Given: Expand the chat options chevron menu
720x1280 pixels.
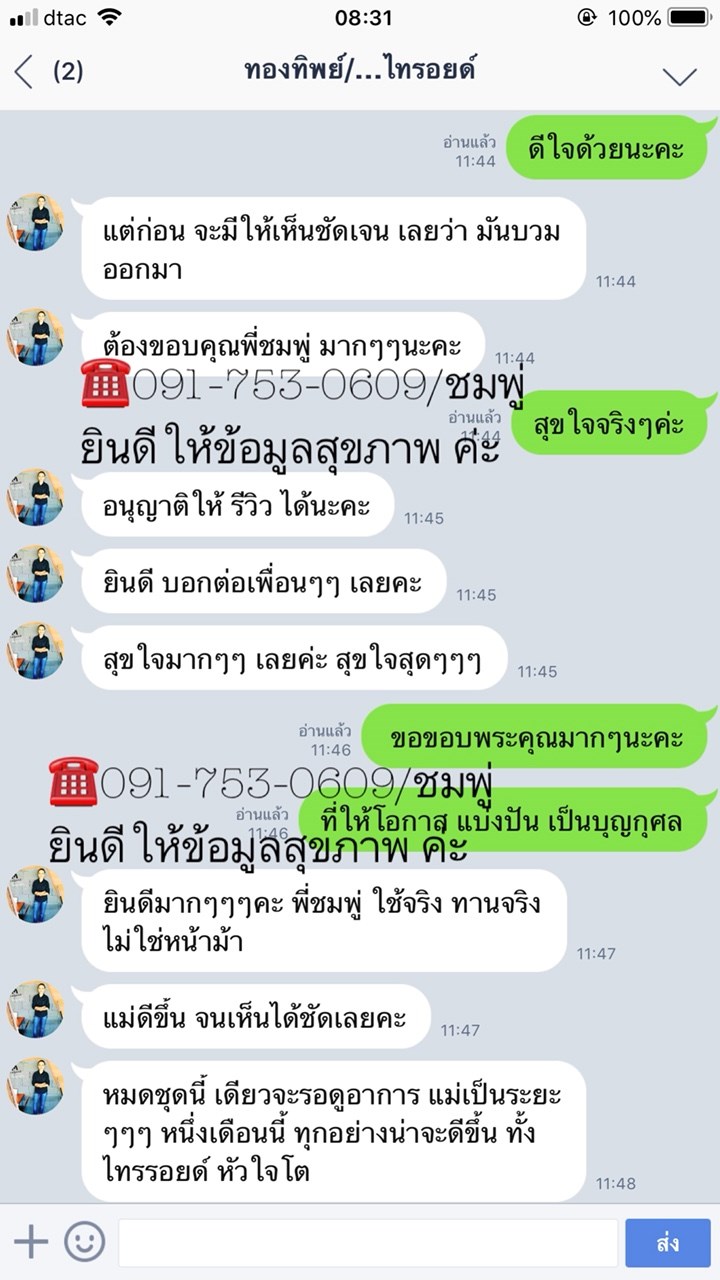Looking at the screenshot, I should (680, 75).
